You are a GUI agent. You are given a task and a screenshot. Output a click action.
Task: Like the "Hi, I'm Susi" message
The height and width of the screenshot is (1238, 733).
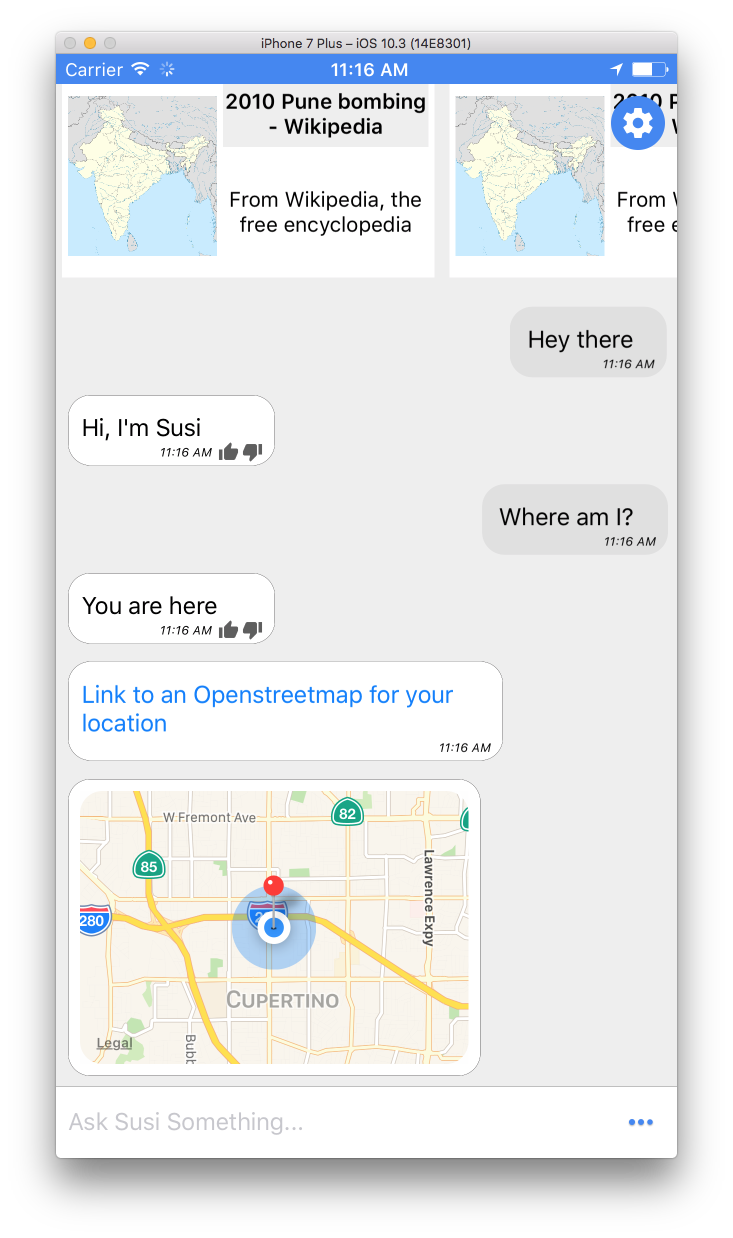tap(229, 452)
